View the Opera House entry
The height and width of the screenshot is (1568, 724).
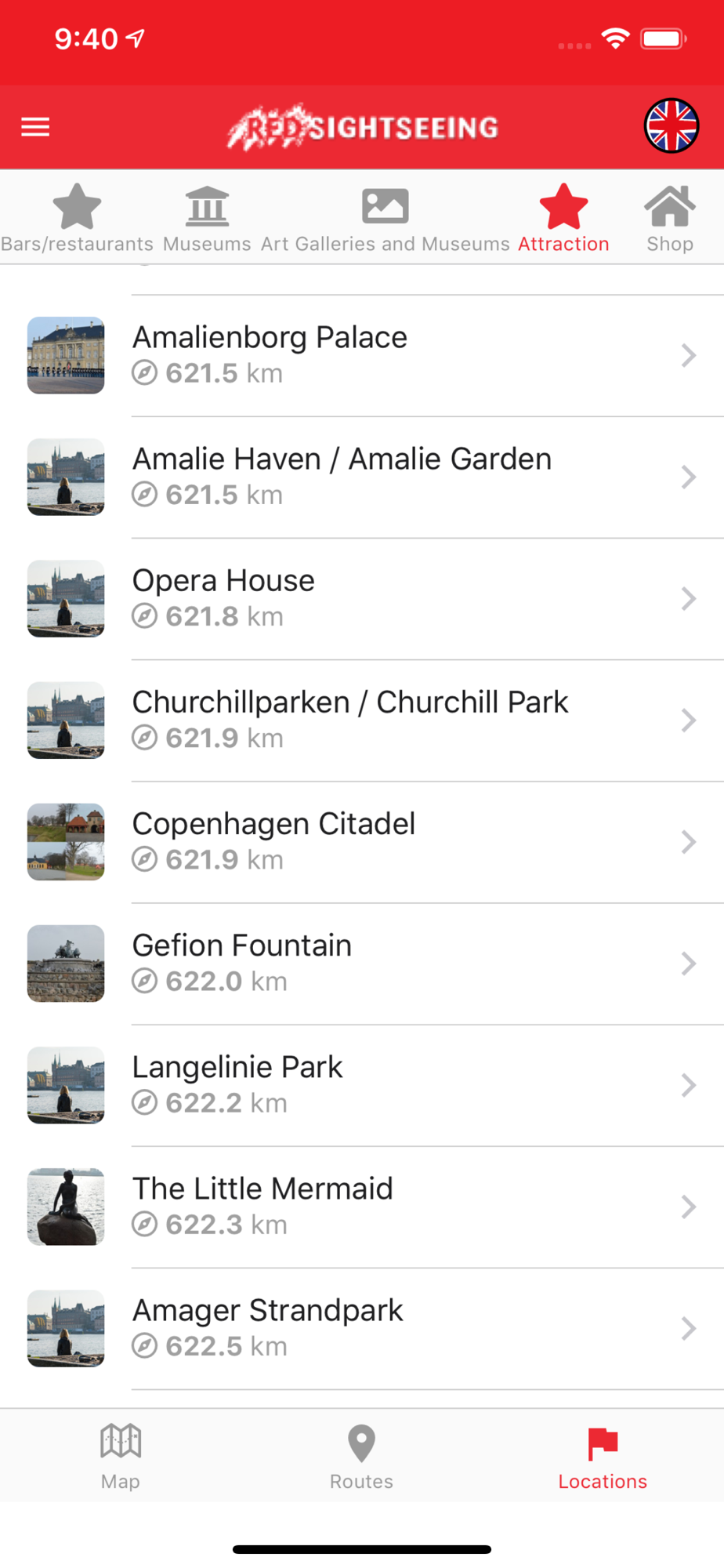coord(362,599)
